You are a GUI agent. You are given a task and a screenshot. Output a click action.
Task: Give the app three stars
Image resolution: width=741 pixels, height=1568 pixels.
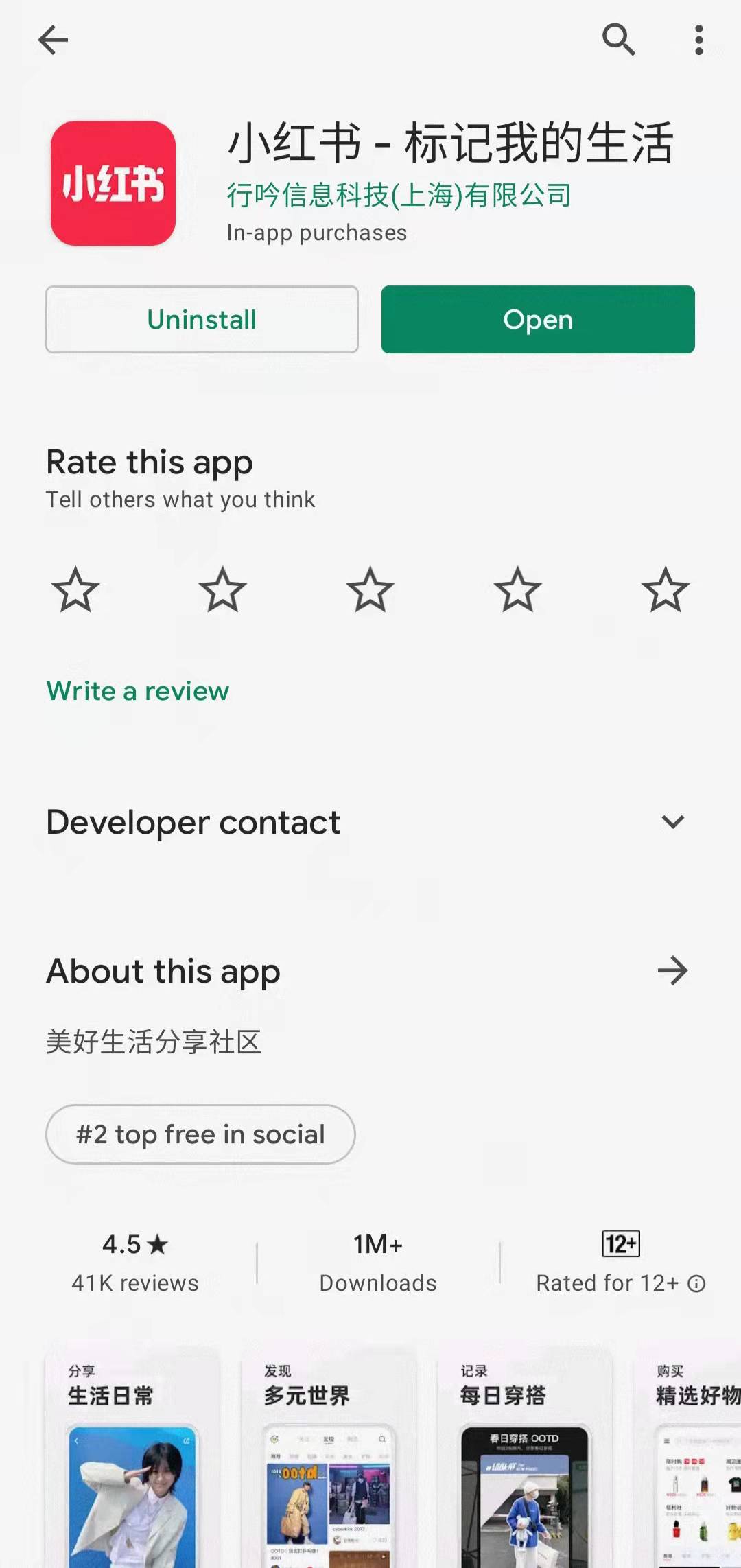(370, 589)
